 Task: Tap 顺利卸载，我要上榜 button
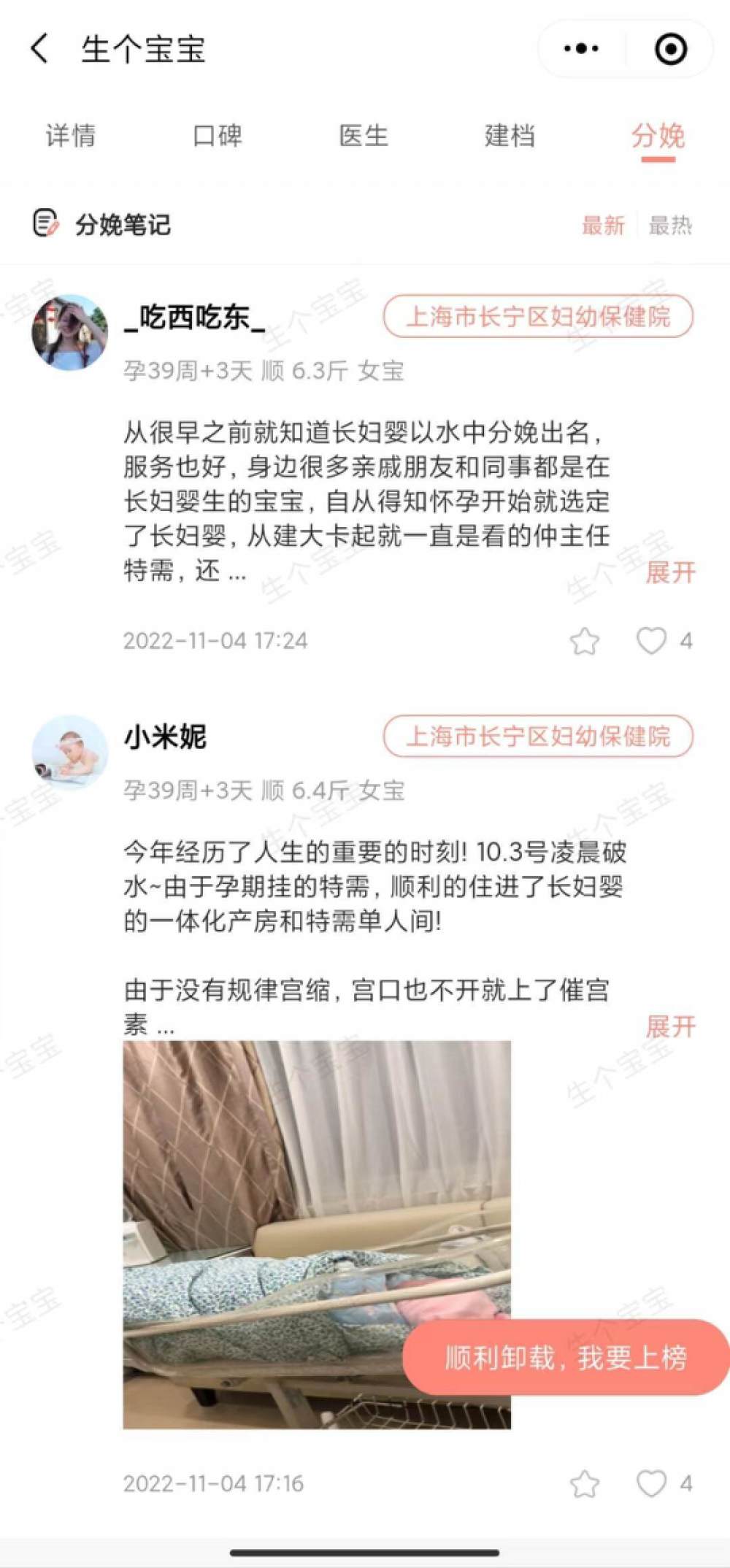566,1357
